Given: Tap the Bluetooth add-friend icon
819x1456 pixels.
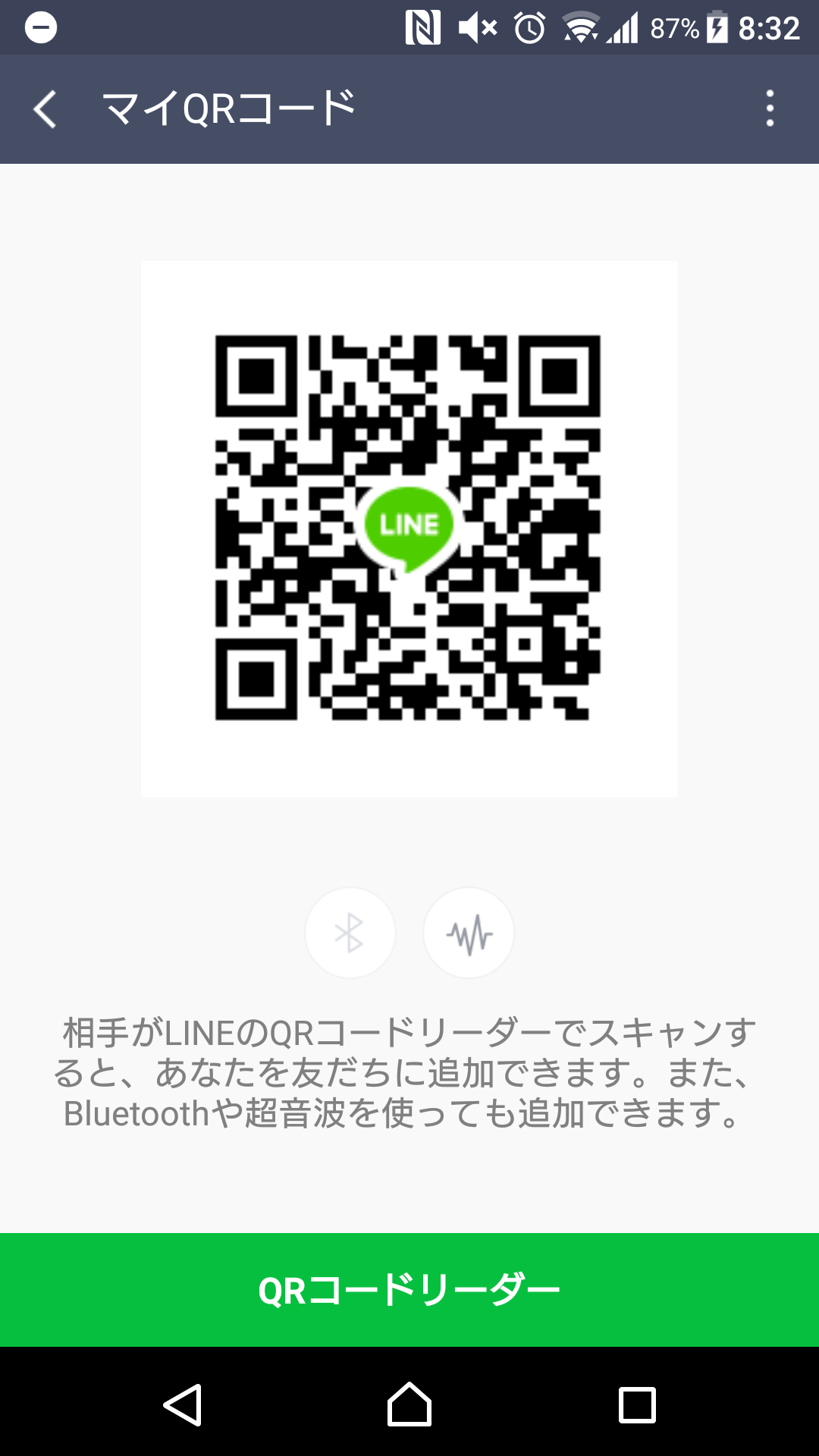Looking at the screenshot, I should pos(350,933).
